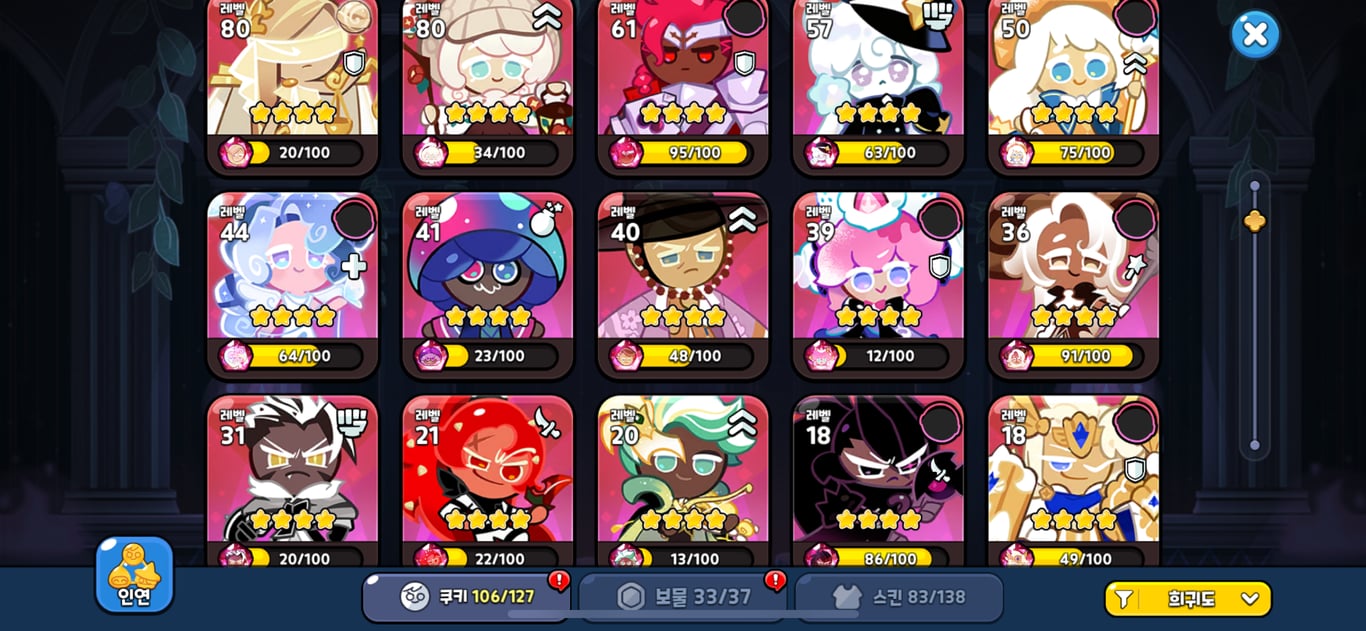
Task: Expand the 희귀도 sort dropdown
Action: tap(1188, 599)
